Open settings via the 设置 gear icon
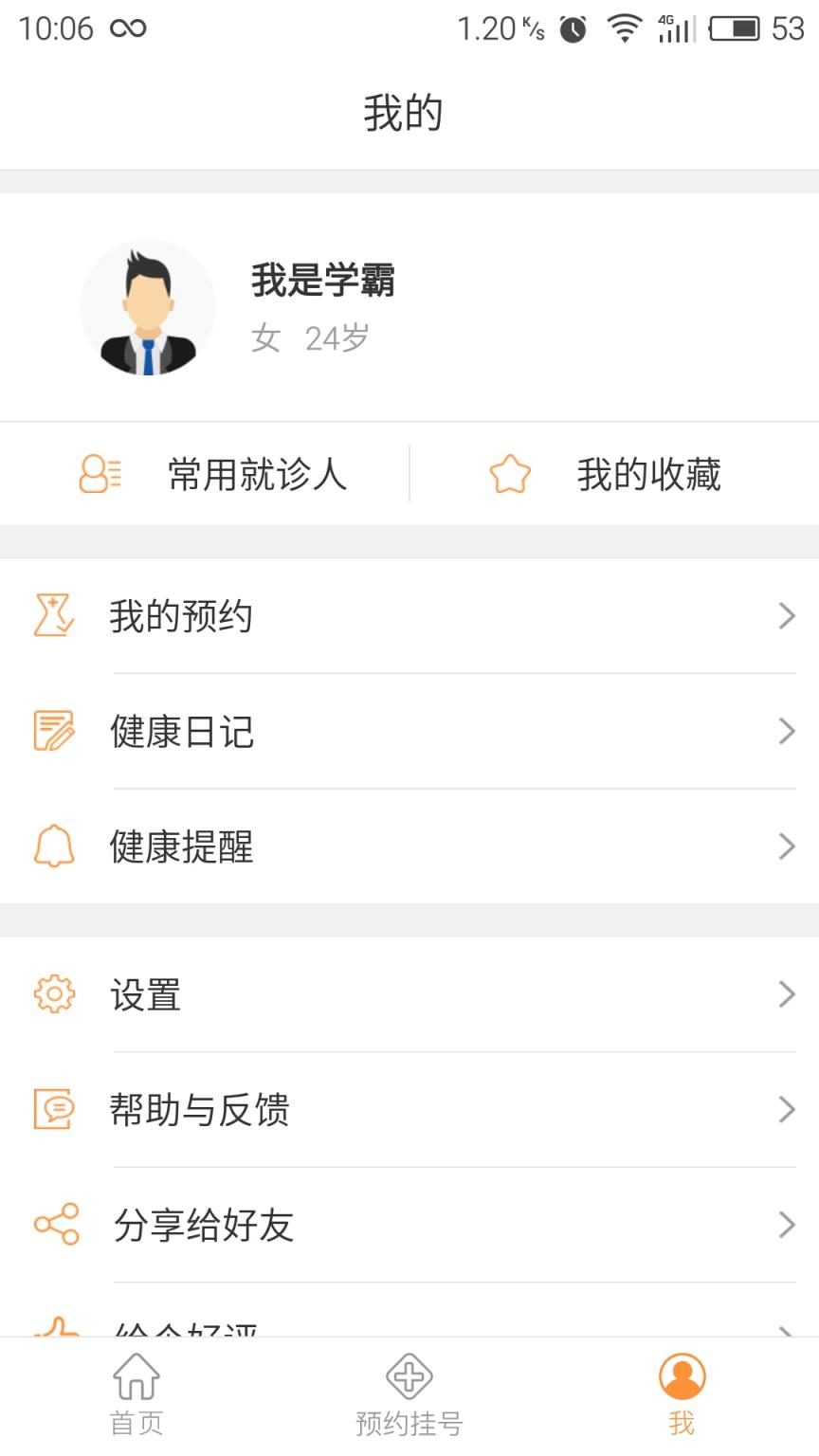The height and width of the screenshot is (1456, 819). [x=54, y=994]
